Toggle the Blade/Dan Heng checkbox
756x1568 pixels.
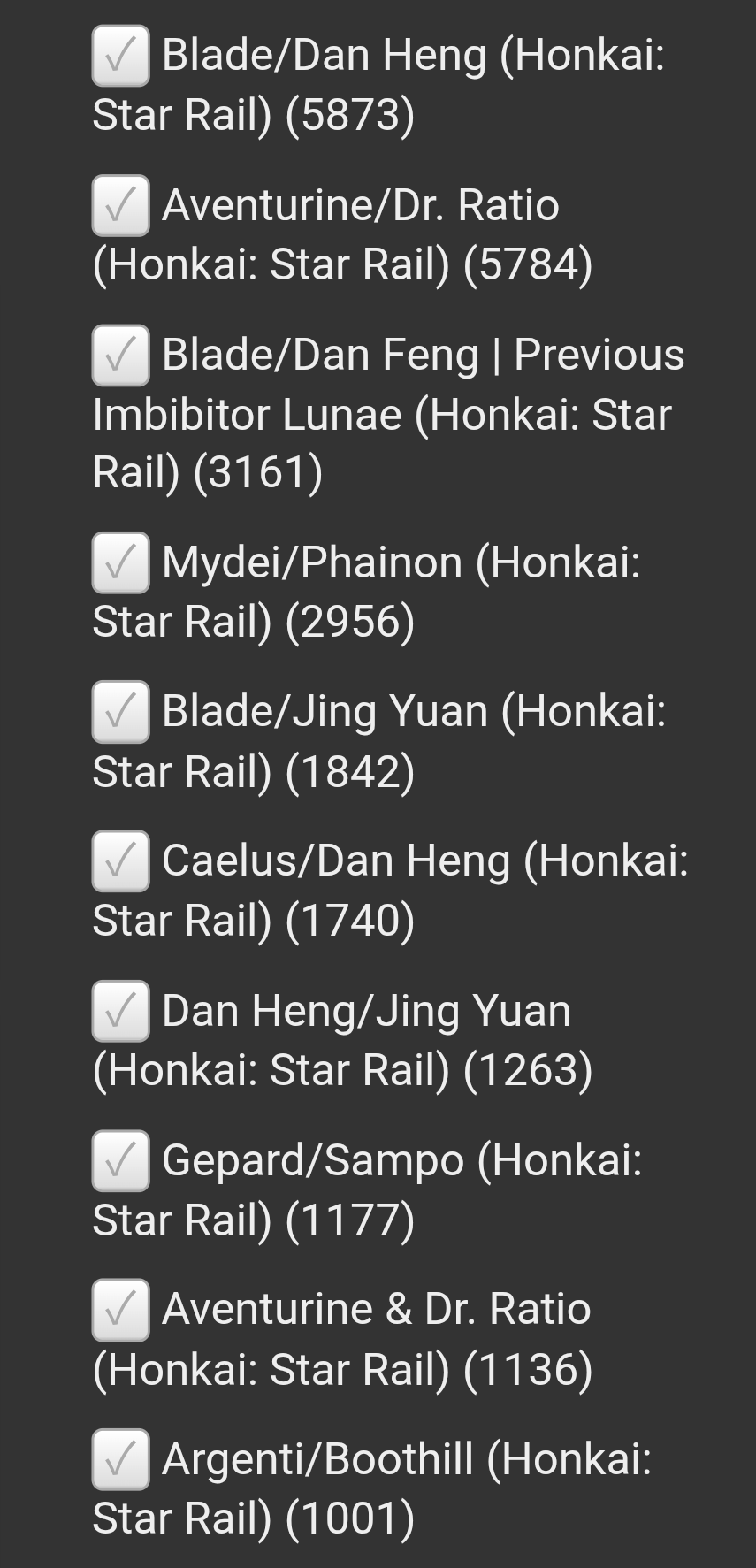120,57
